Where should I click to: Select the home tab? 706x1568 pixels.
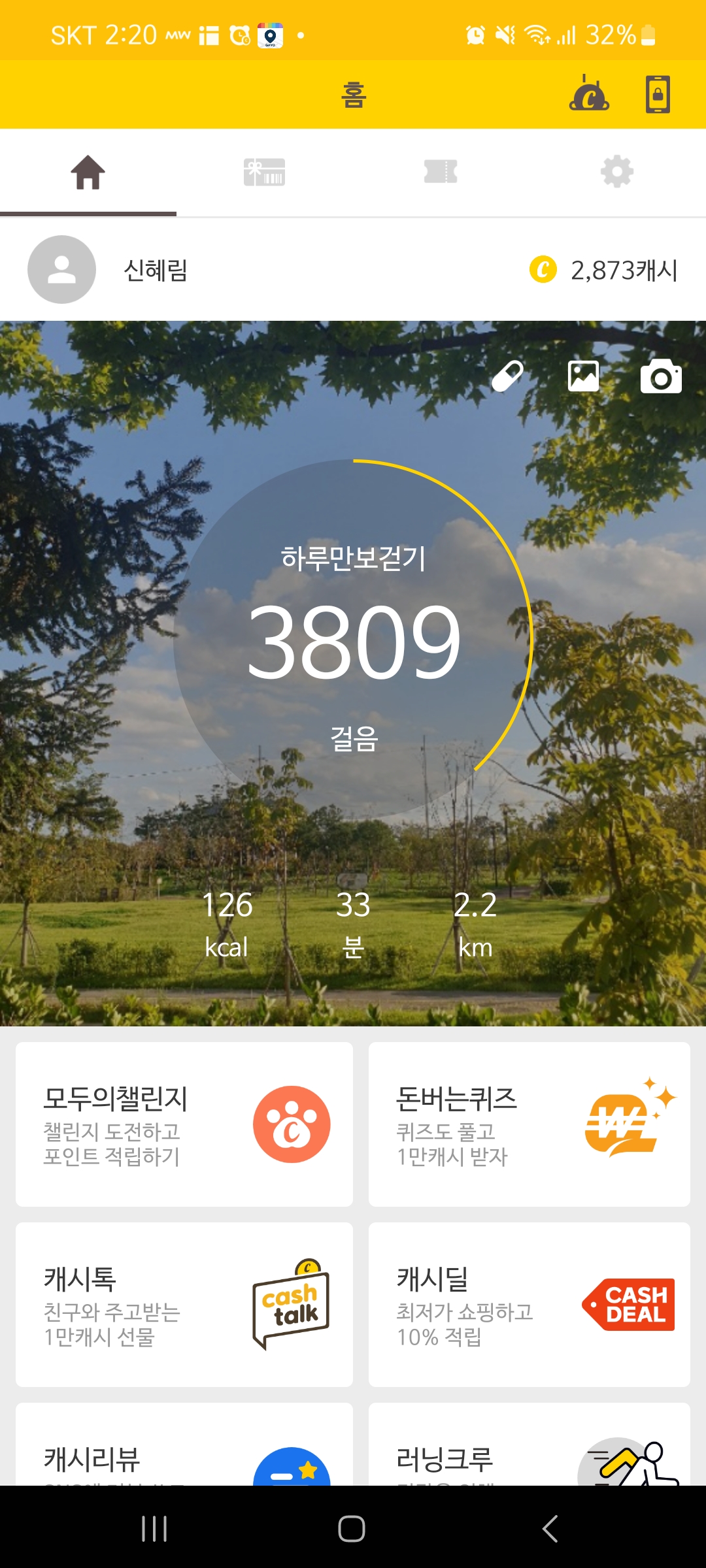click(x=88, y=172)
